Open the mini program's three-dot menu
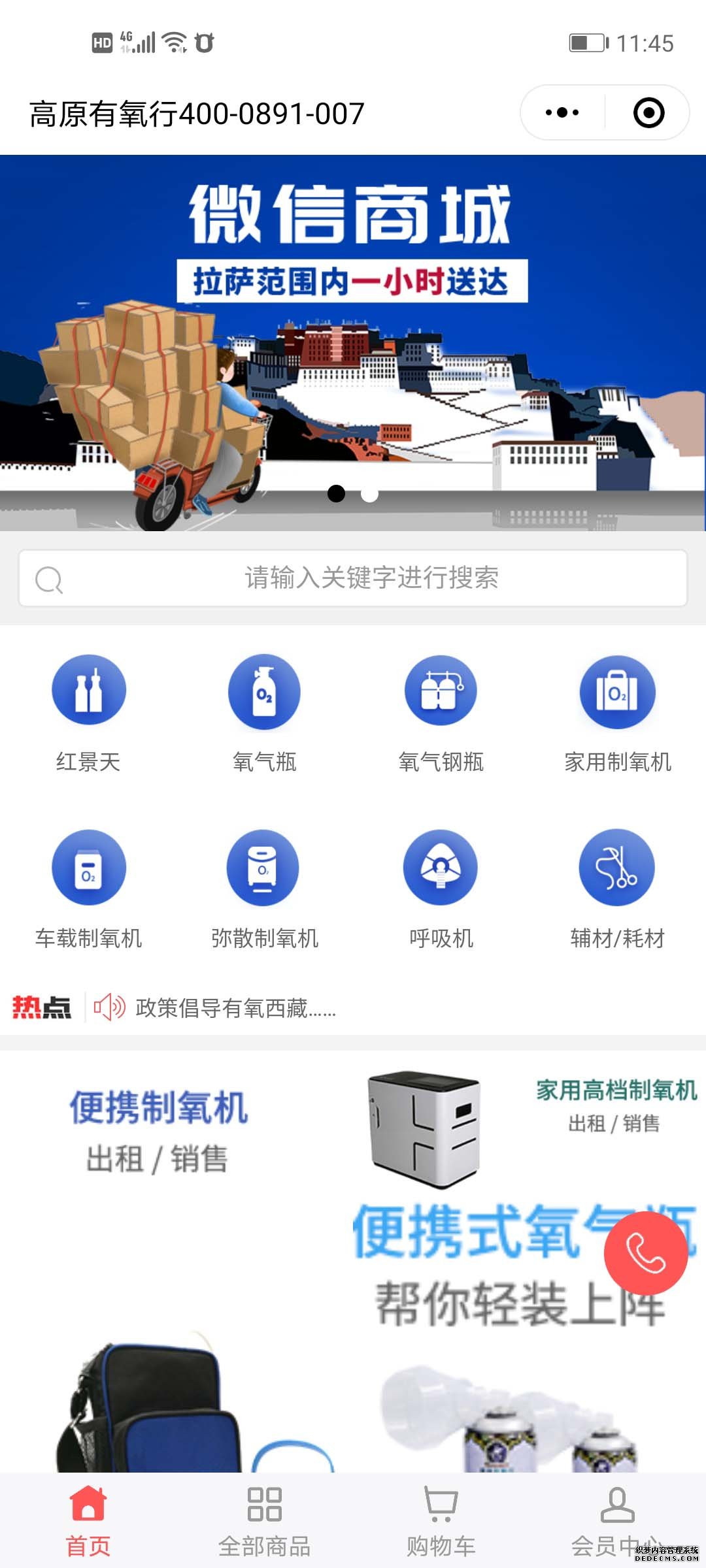Image resolution: width=706 pixels, height=1568 pixels. pyautogui.click(x=562, y=112)
